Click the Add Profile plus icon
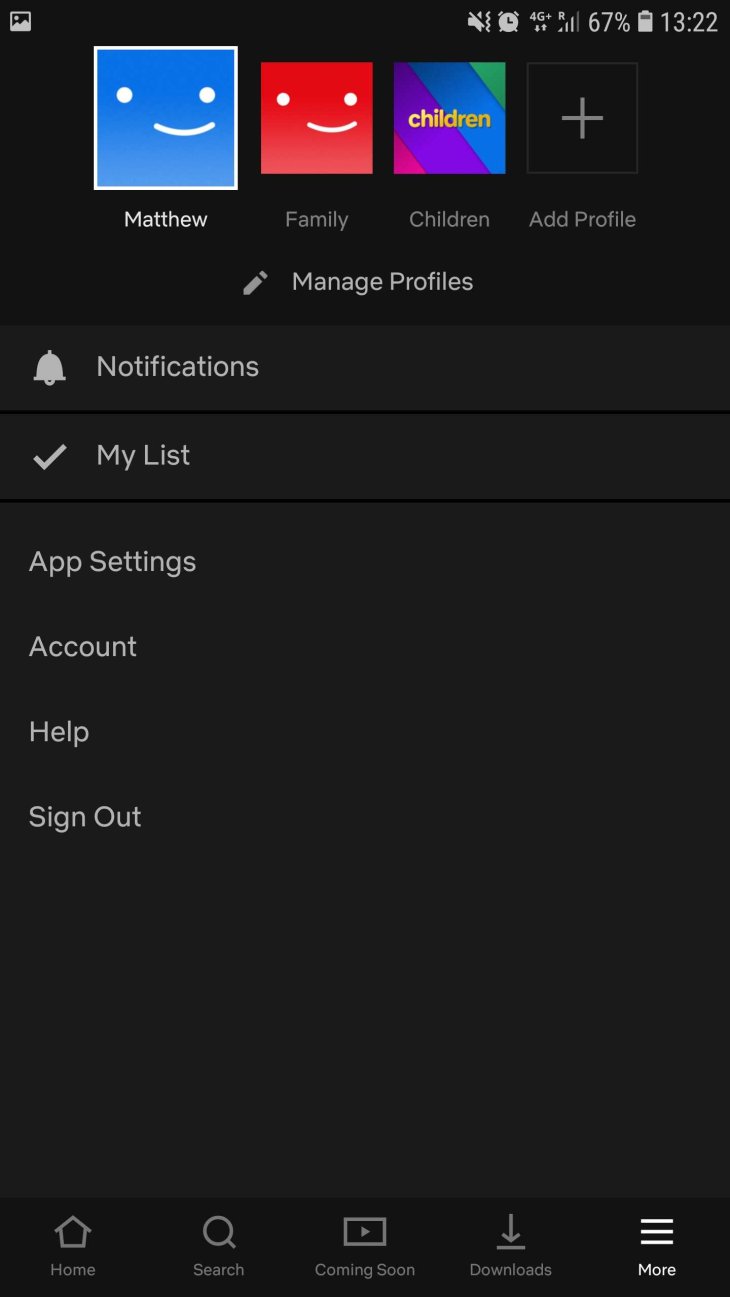Image resolution: width=730 pixels, height=1297 pixels. 581,117
